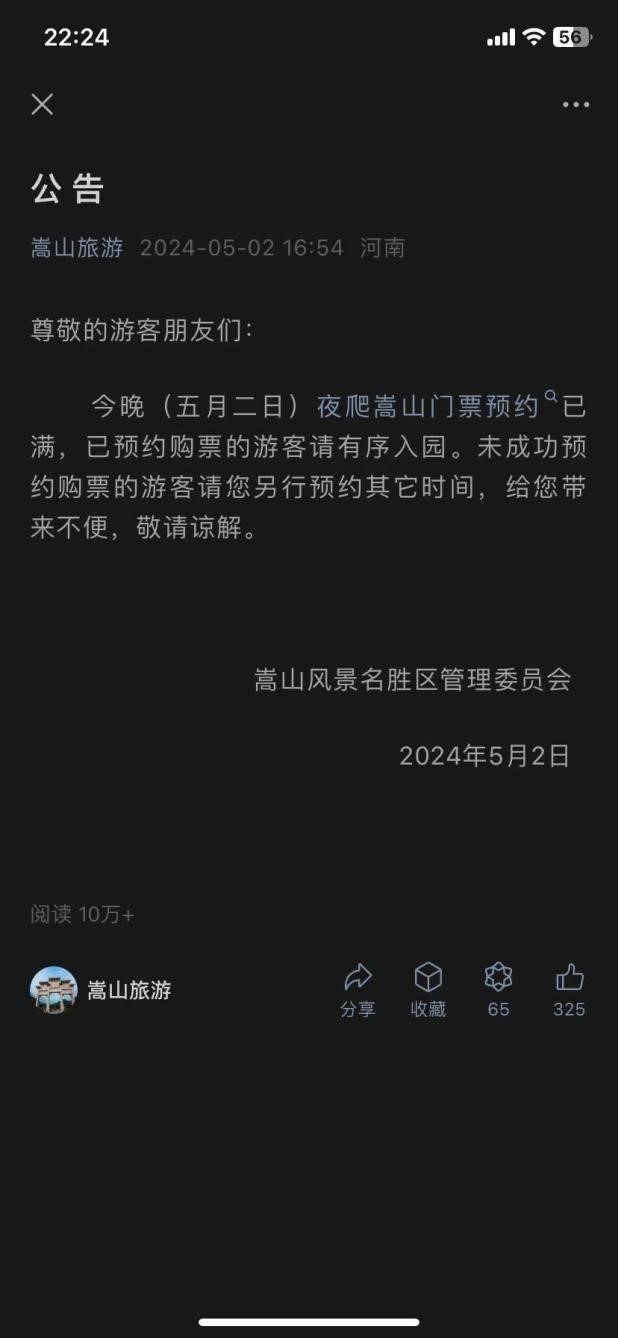This screenshot has width=618, height=1338.
Task: Close the announcement article
Action: pos(42,104)
